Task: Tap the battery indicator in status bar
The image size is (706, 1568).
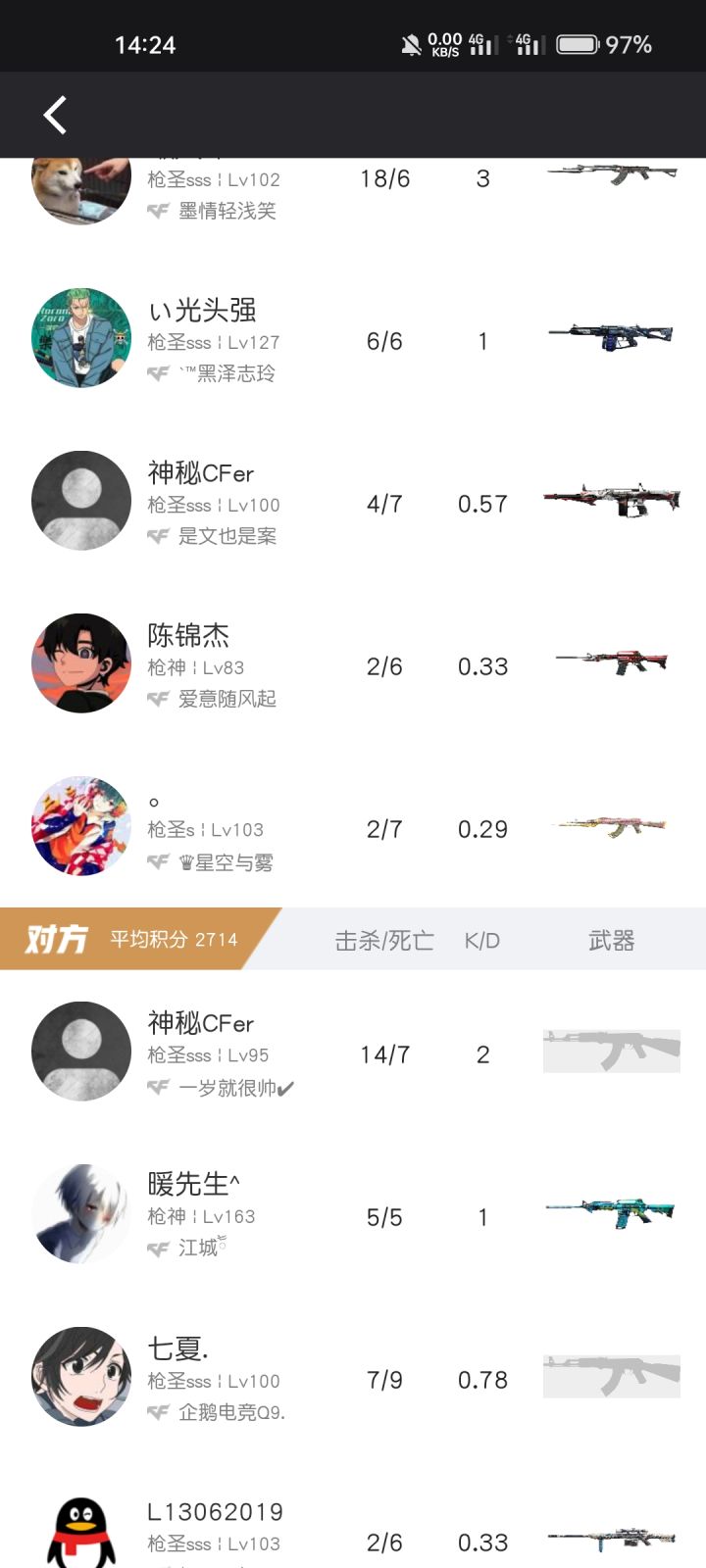Action: click(x=580, y=43)
